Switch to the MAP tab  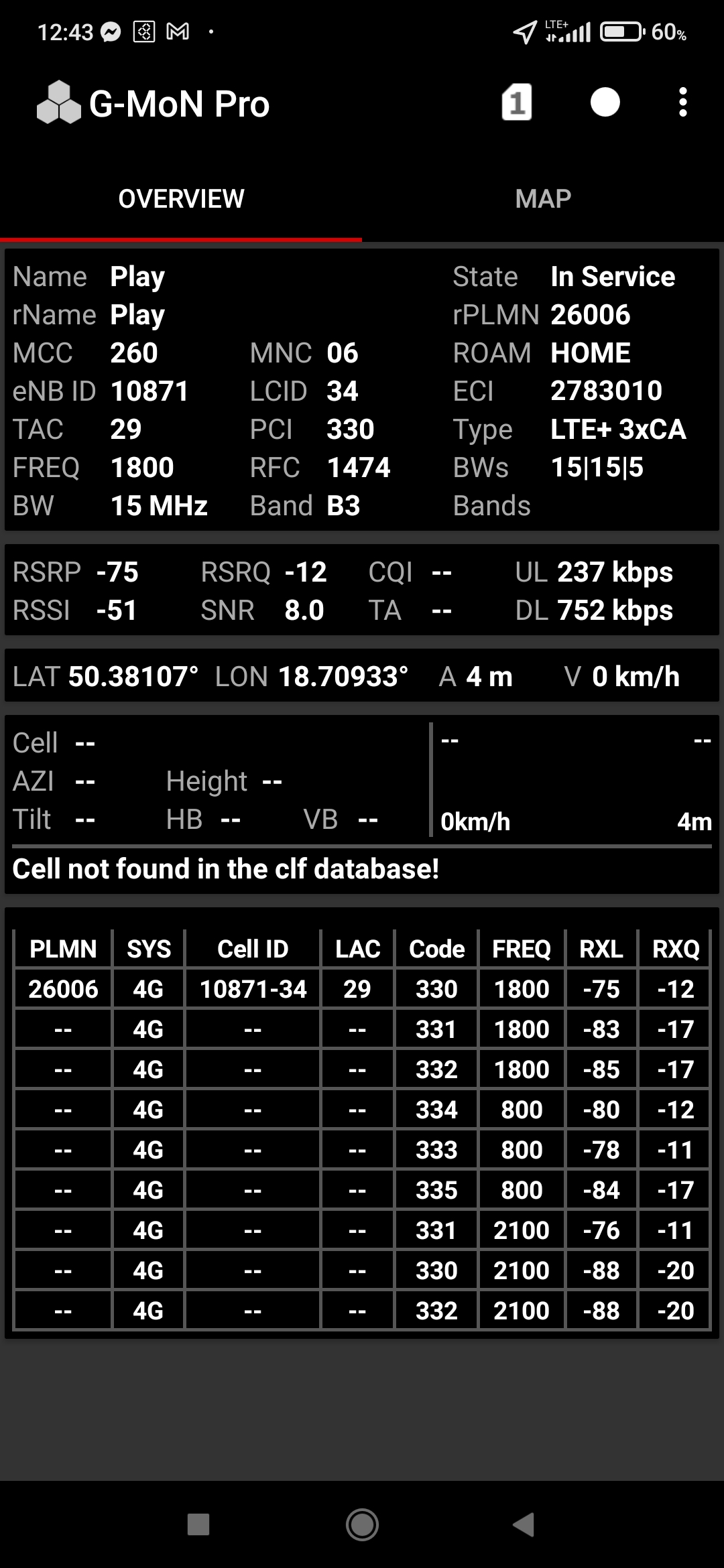point(543,199)
